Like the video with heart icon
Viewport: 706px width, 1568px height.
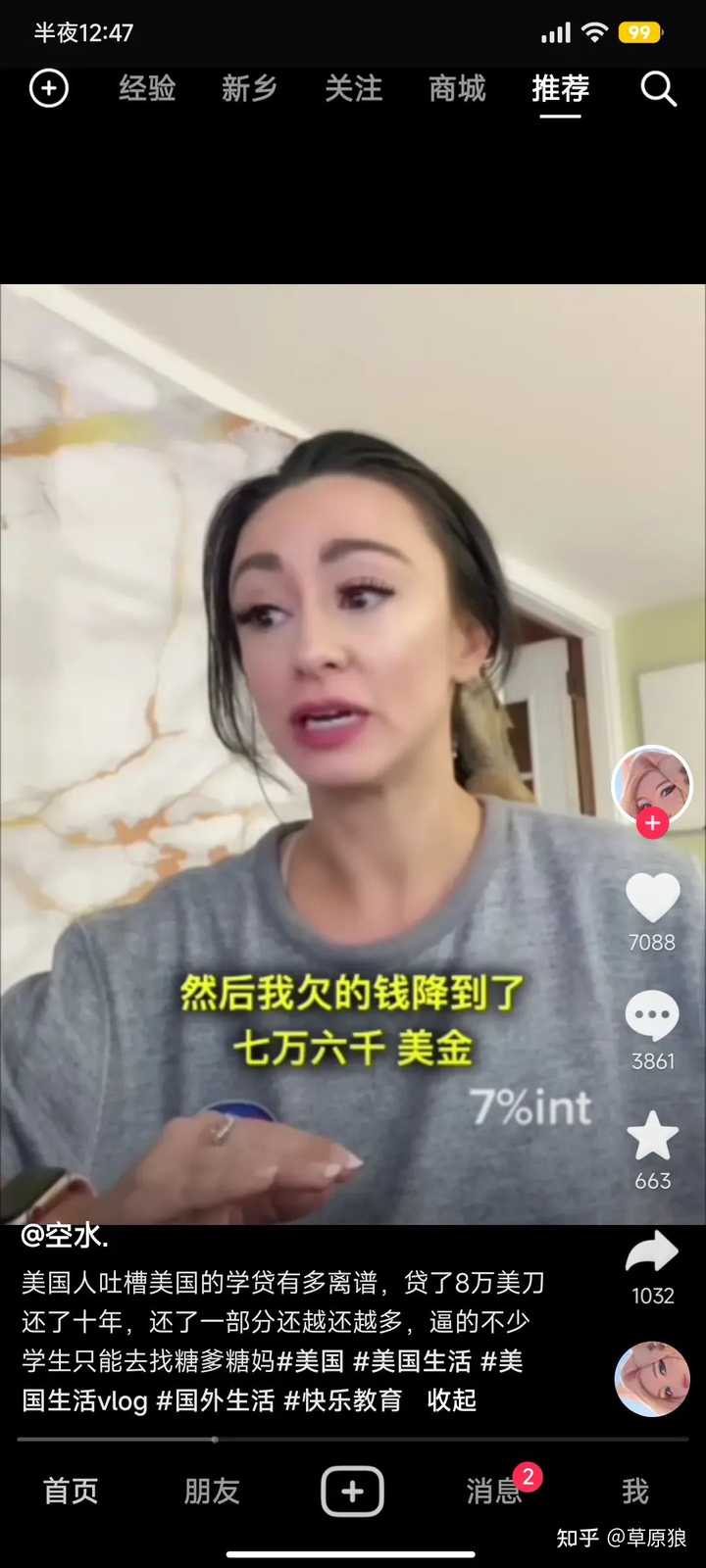coord(652,897)
